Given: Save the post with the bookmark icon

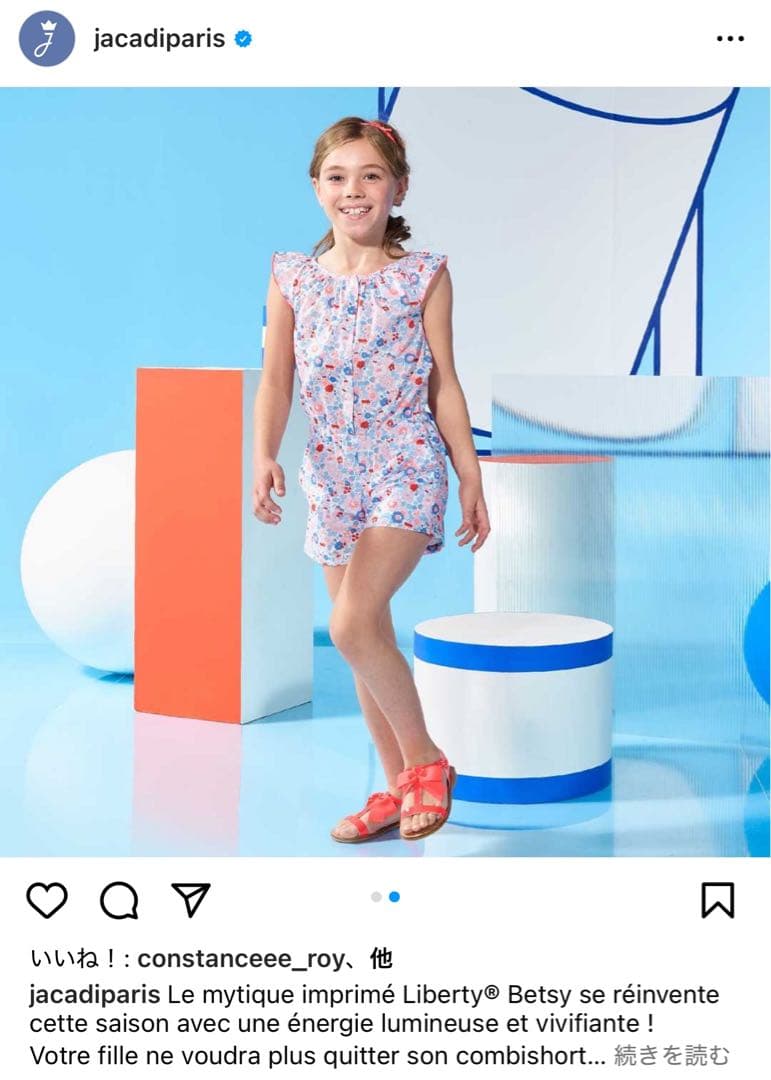Looking at the screenshot, I should 718,900.
